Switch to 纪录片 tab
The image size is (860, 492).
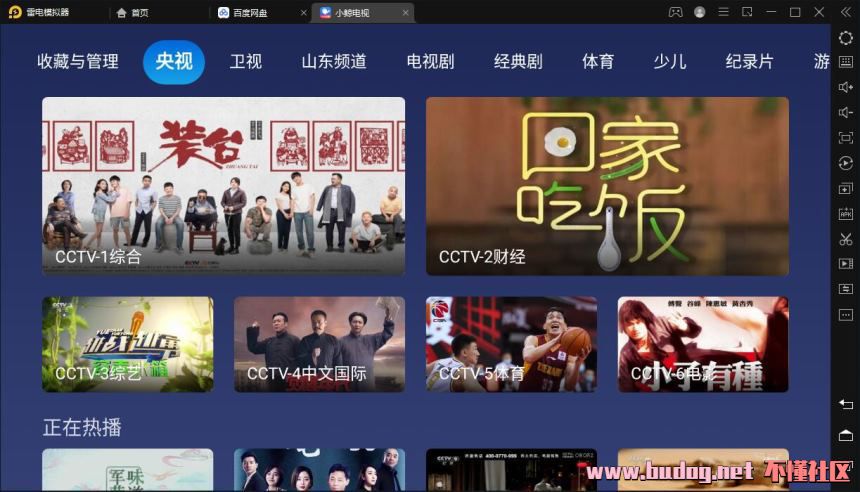coord(750,62)
